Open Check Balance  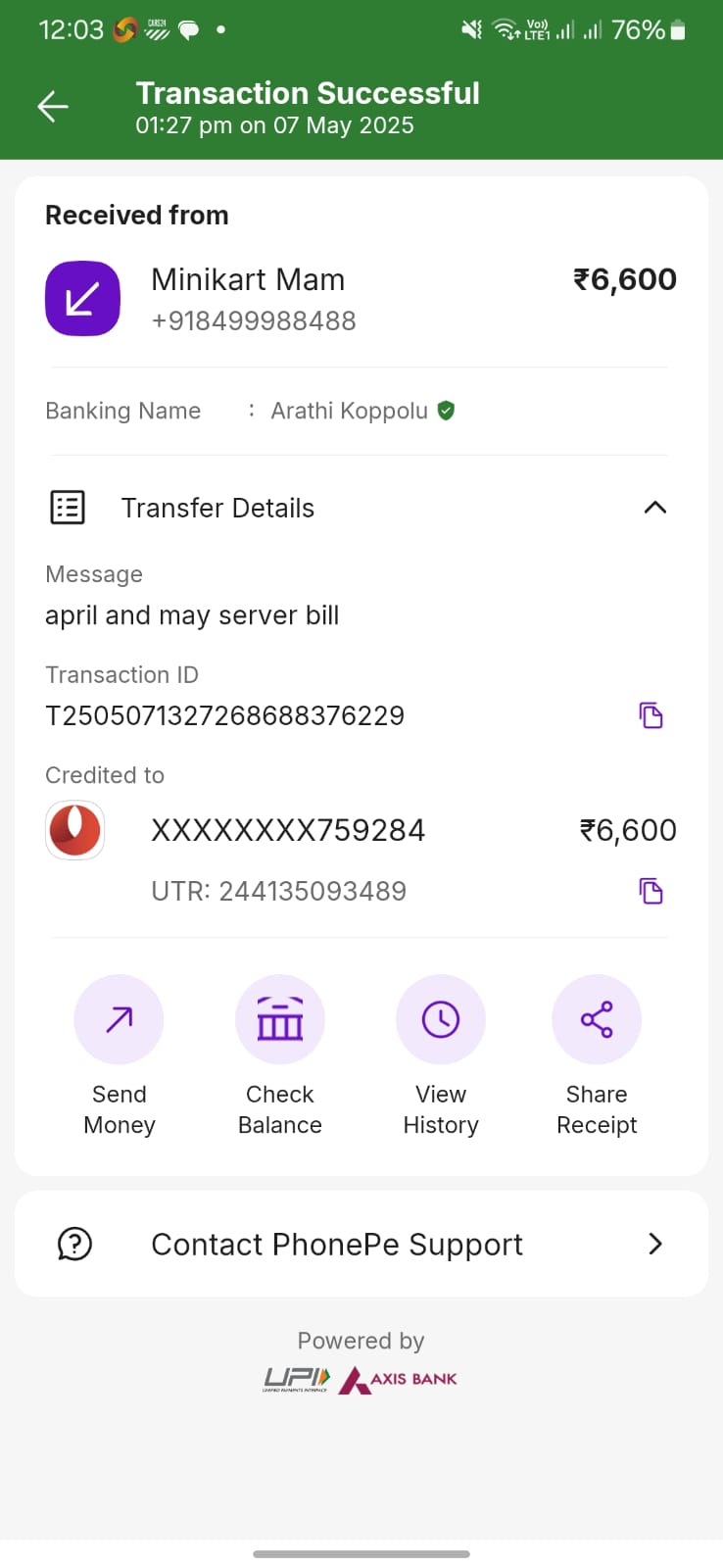(x=279, y=1055)
